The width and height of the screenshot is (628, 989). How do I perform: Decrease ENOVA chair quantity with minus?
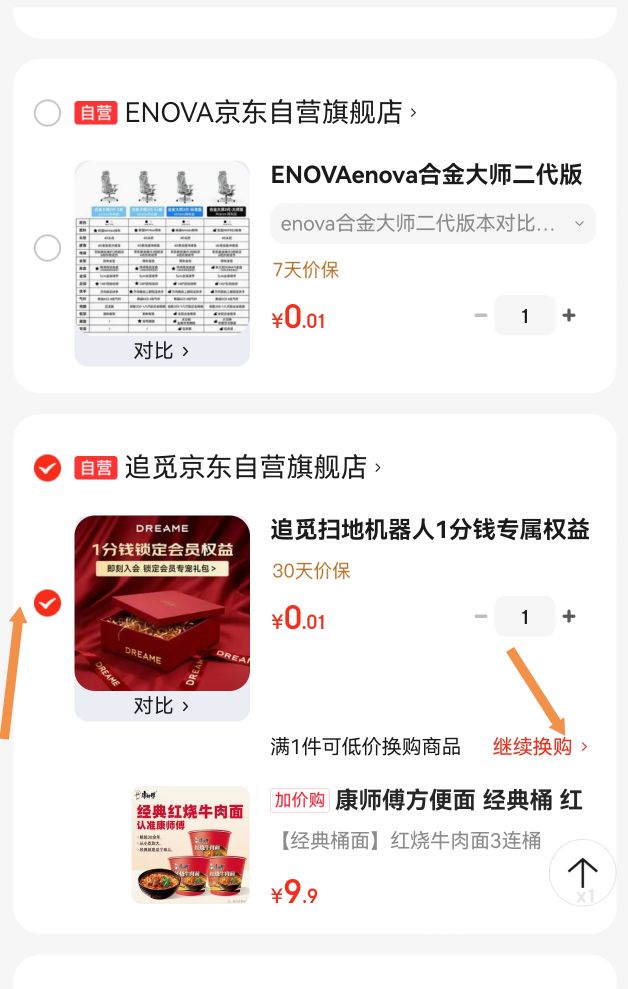click(x=481, y=315)
